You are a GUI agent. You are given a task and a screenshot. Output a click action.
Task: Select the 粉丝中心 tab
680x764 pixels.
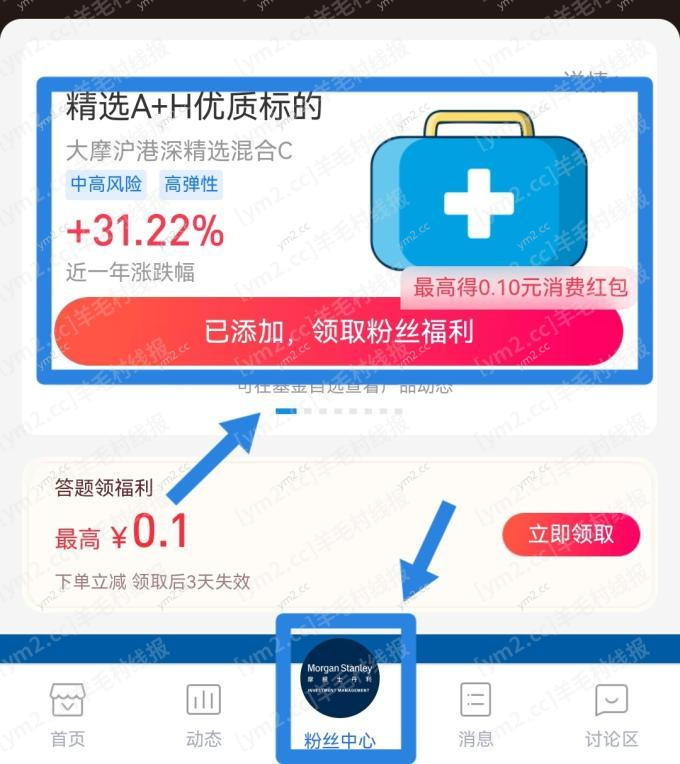pyautogui.click(x=340, y=693)
